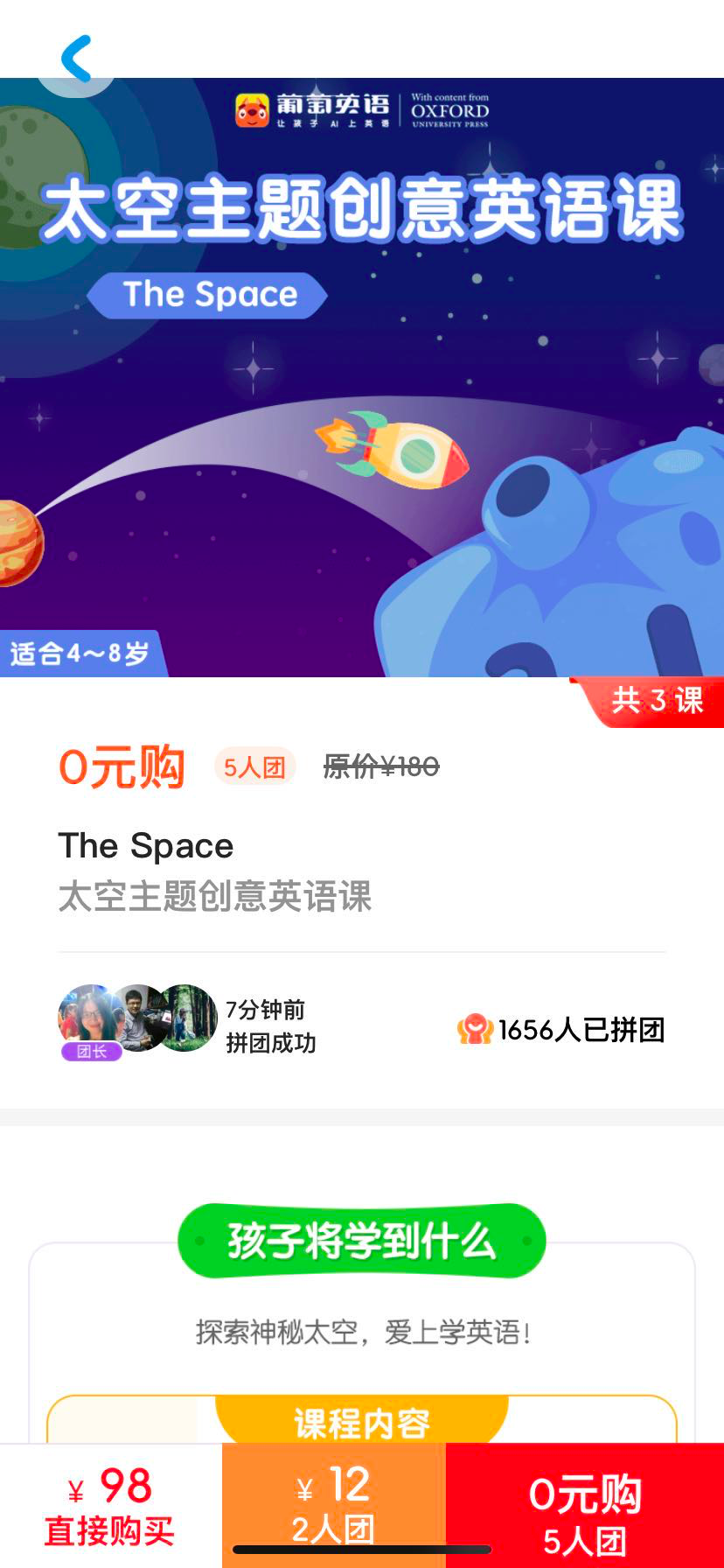Go back using the blue arrow
The width and height of the screenshot is (724, 1568).
[x=77, y=58]
